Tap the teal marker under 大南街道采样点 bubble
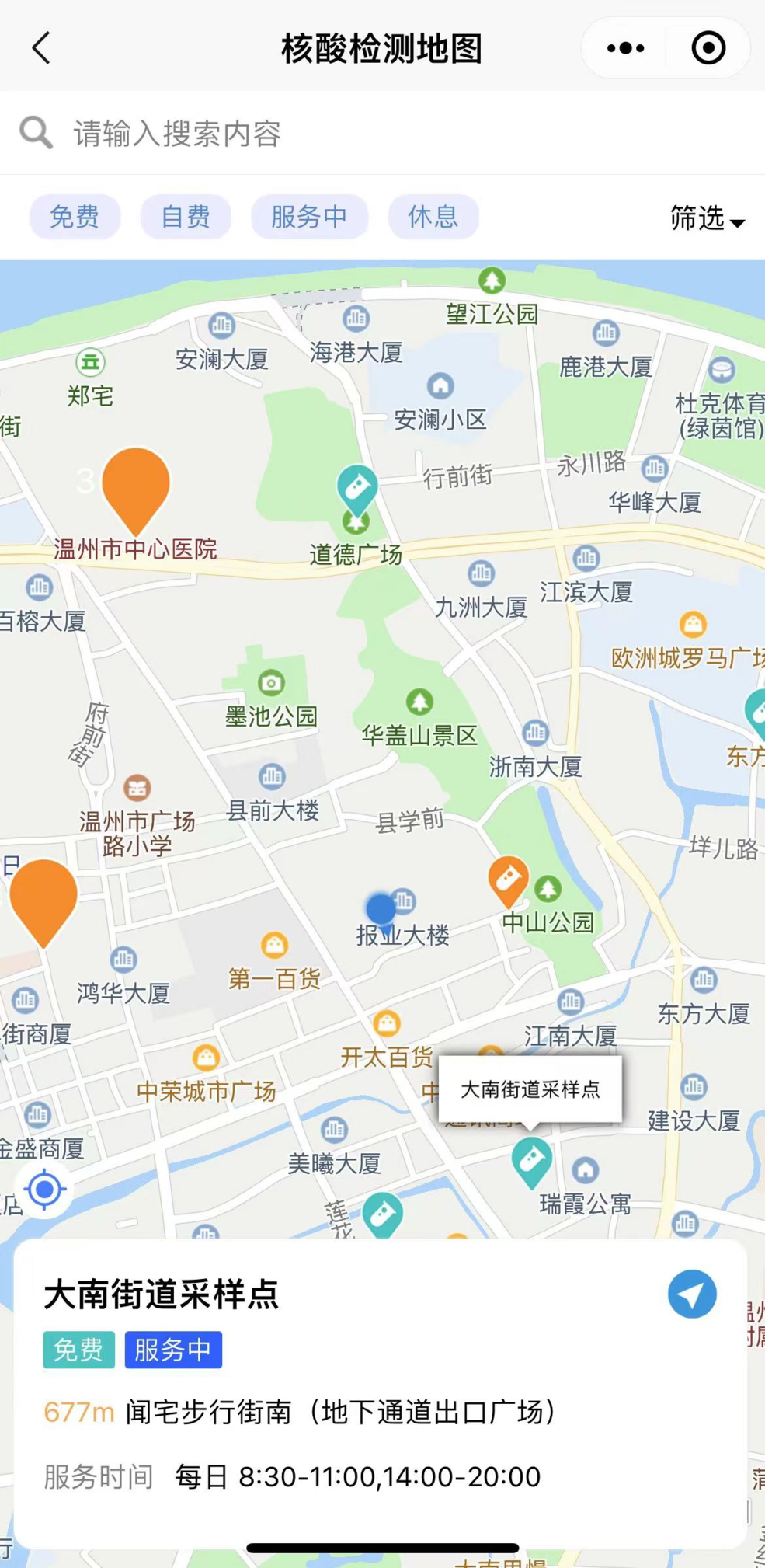 532,1160
